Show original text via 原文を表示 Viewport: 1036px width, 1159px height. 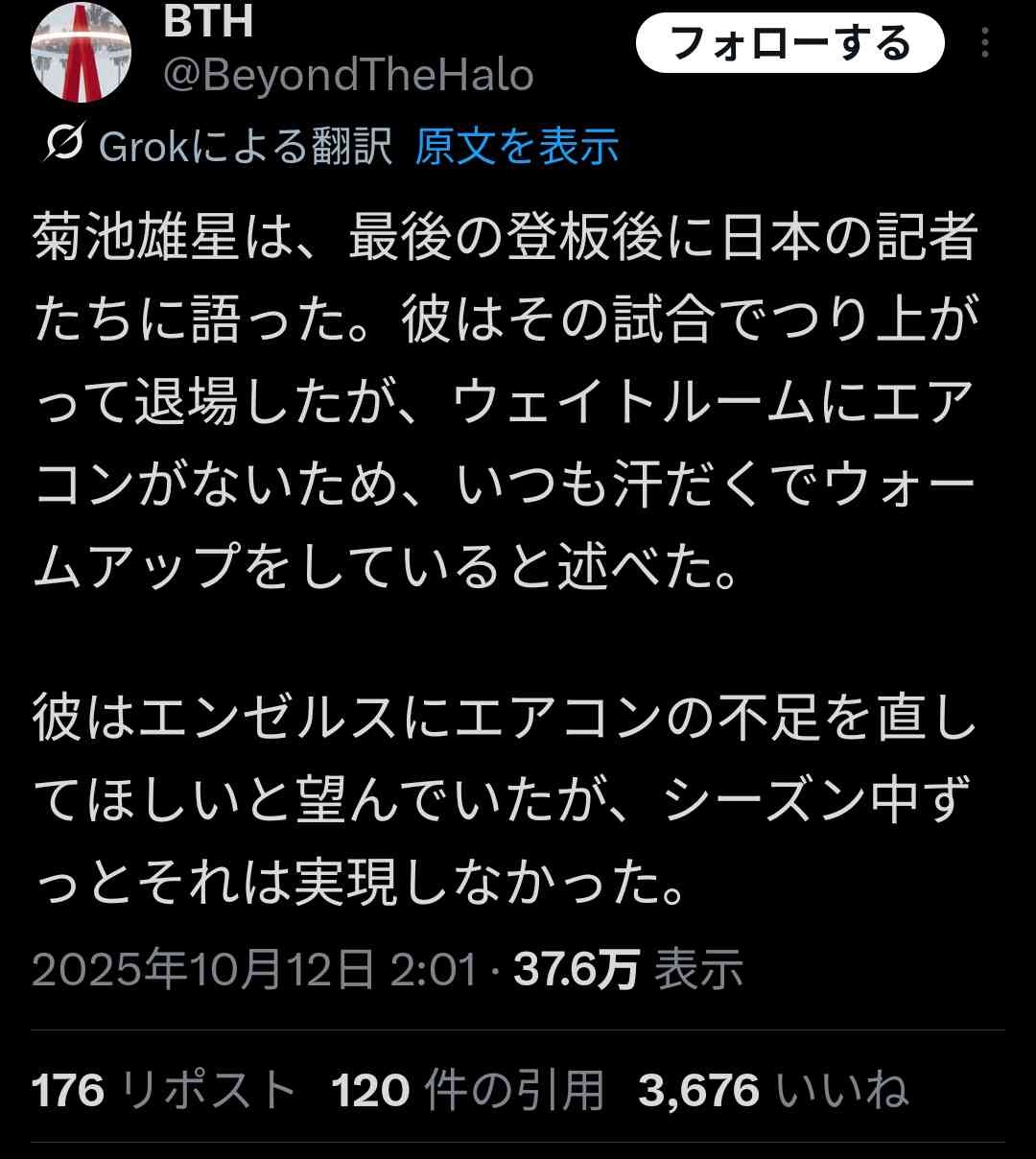(x=516, y=147)
